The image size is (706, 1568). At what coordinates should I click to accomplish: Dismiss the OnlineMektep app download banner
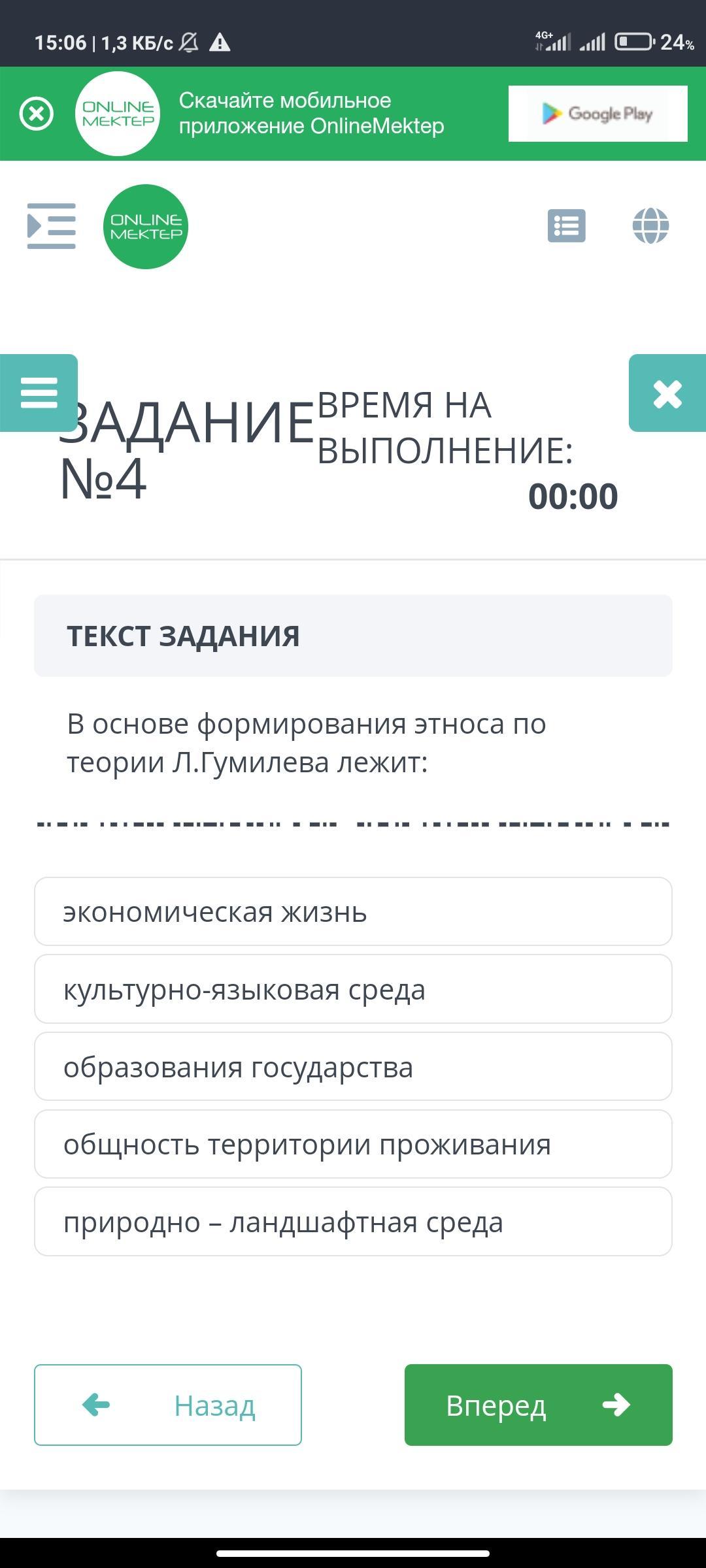[x=37, y=114]
